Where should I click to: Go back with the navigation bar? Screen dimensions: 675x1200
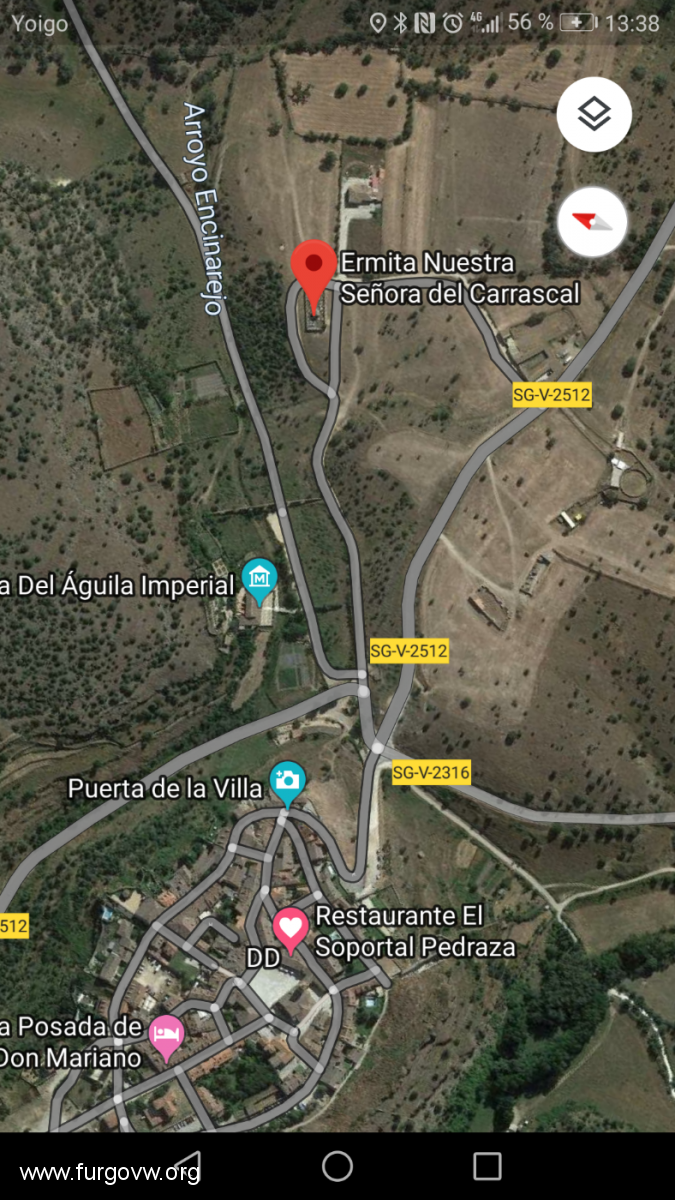pyautogui.click(x=186, y=1166)
